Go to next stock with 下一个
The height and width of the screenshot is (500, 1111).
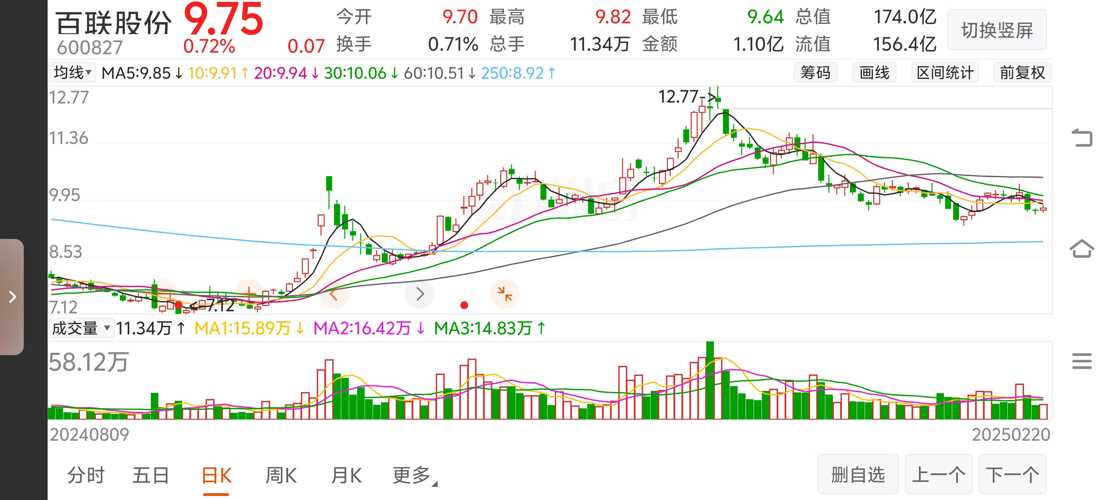(1013, 474)
